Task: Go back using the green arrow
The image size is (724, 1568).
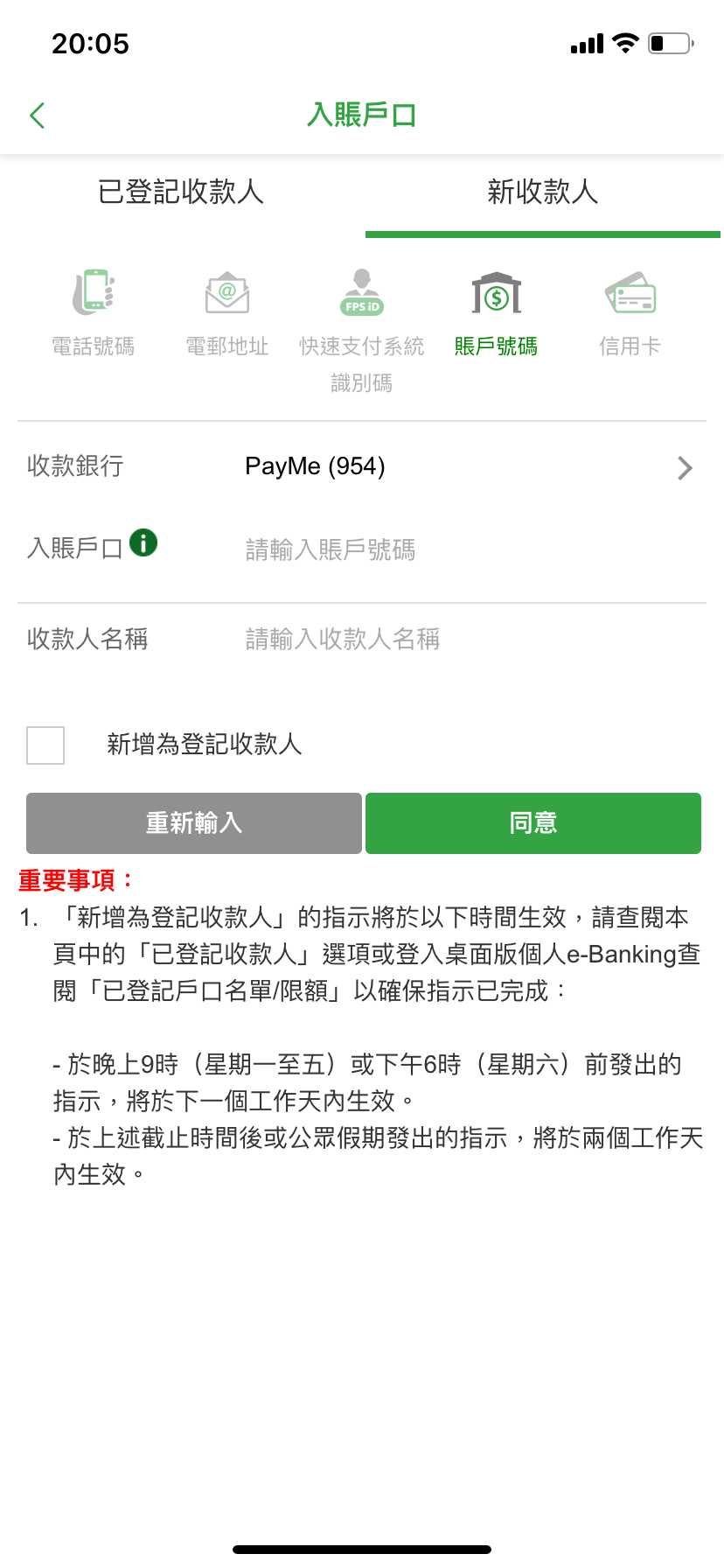Action: (37, 115)
